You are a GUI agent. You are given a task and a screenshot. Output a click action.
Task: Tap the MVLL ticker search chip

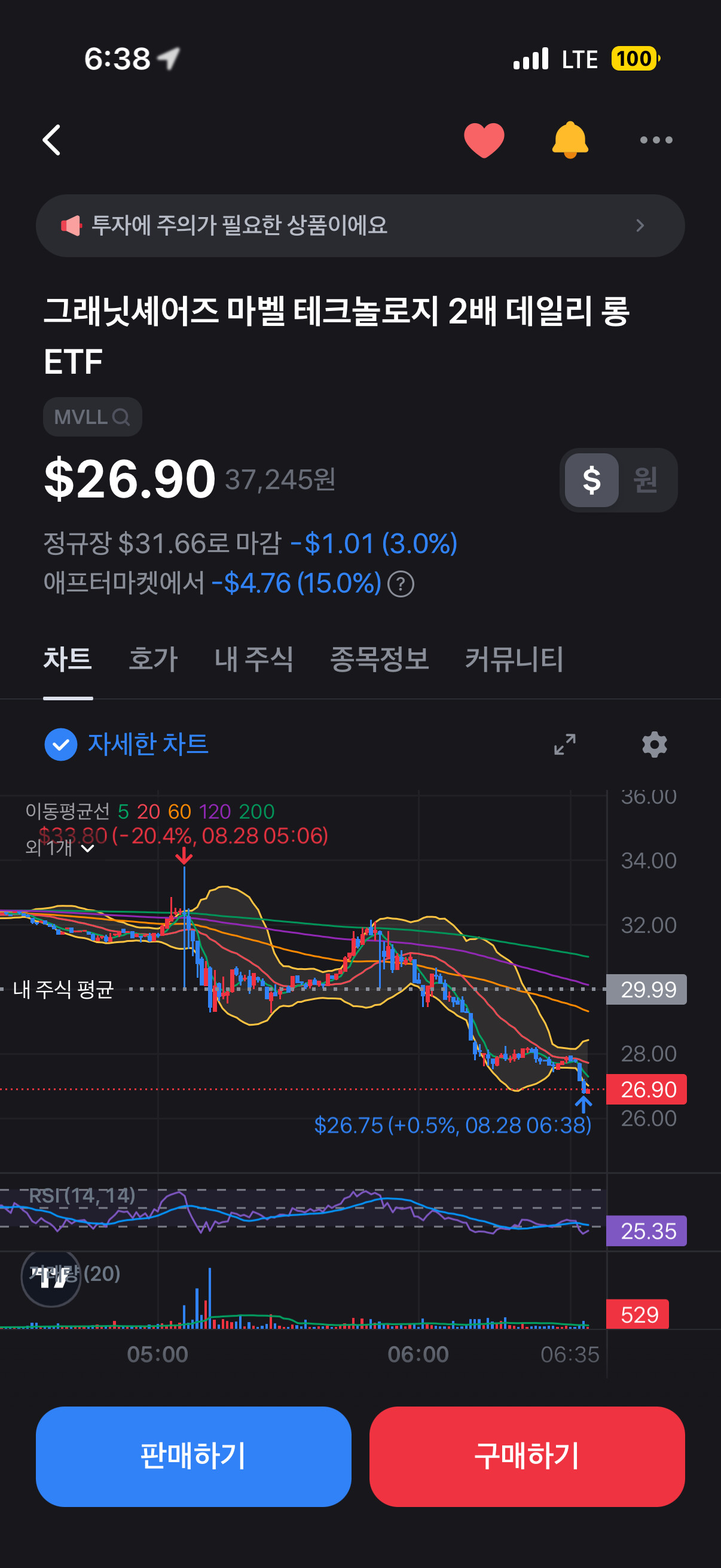pos(93,417)
